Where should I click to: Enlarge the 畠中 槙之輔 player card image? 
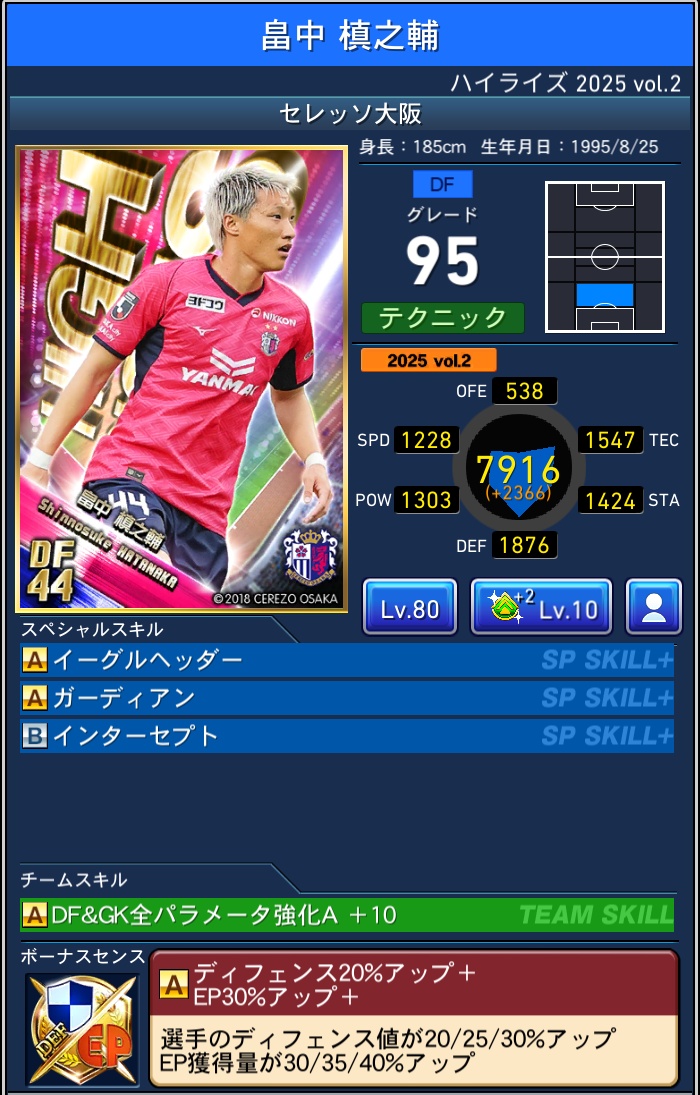click(181, 379)
